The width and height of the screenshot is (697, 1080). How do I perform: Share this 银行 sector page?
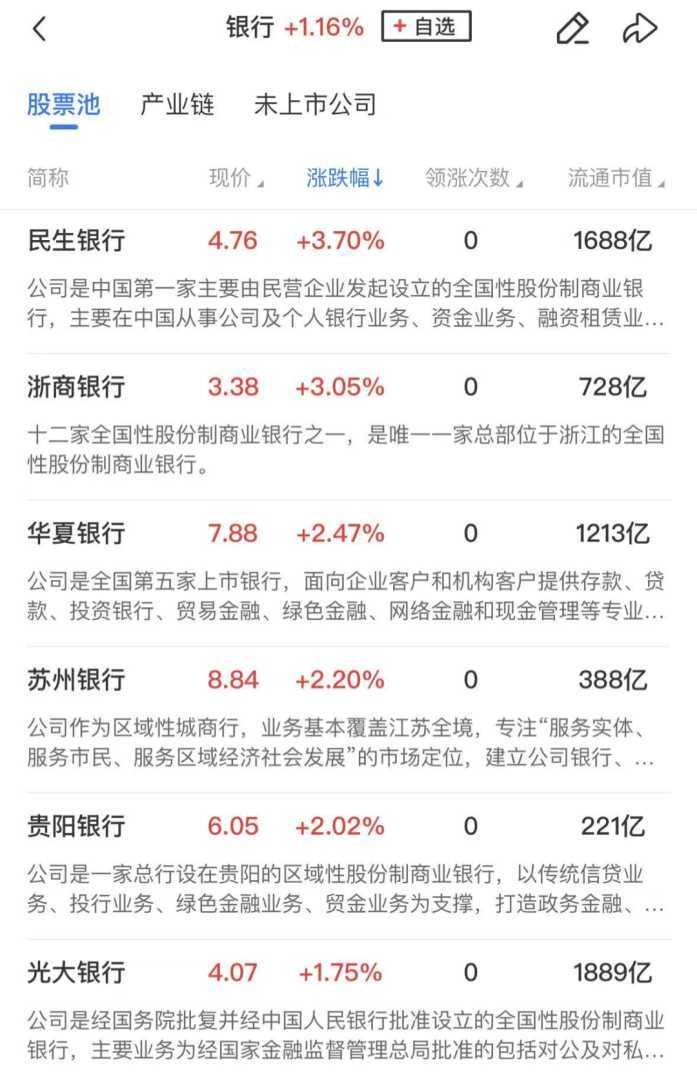638,29
